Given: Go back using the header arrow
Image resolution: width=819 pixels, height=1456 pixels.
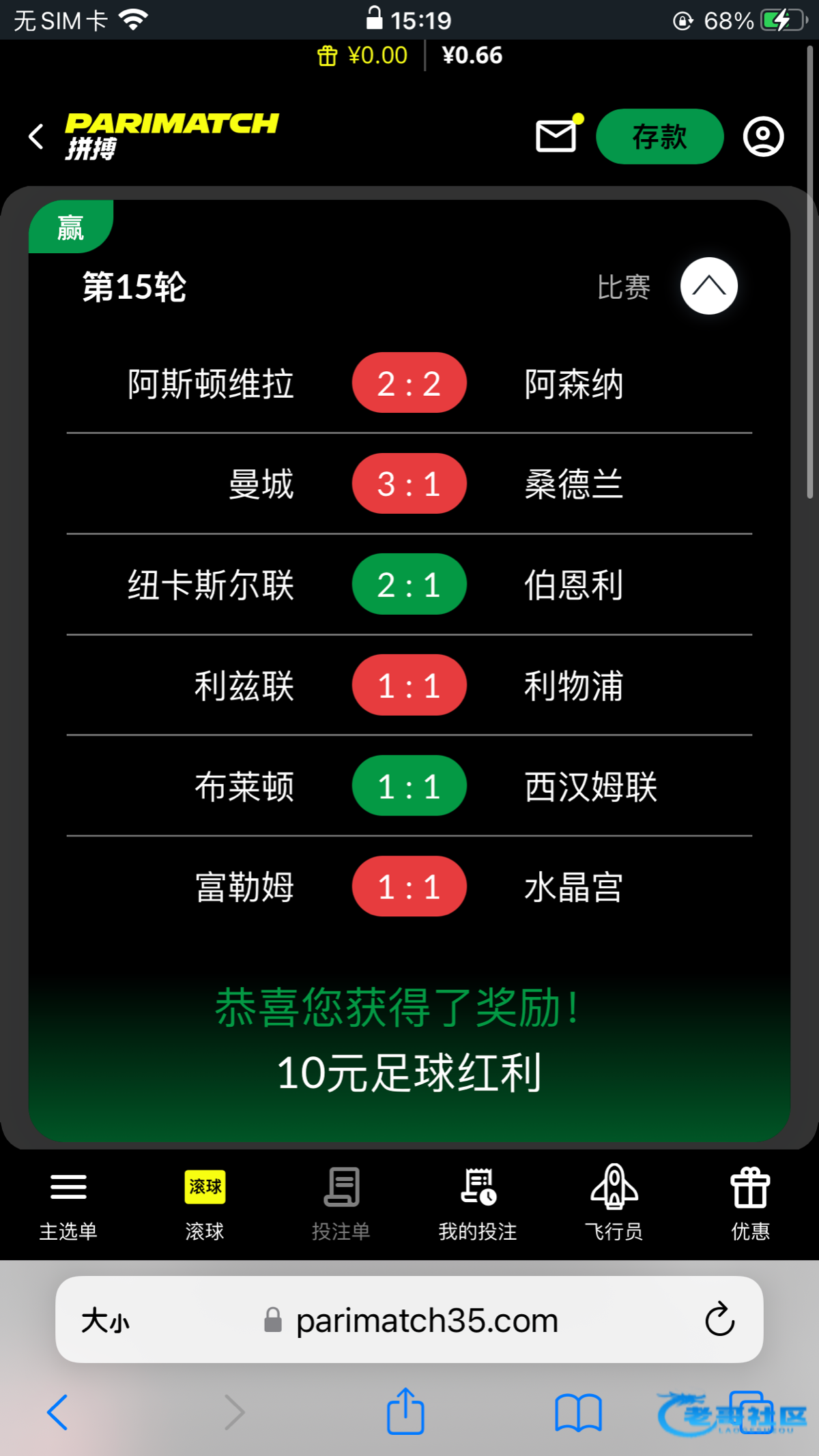Looking at the screenshot, I should point(36,136).
